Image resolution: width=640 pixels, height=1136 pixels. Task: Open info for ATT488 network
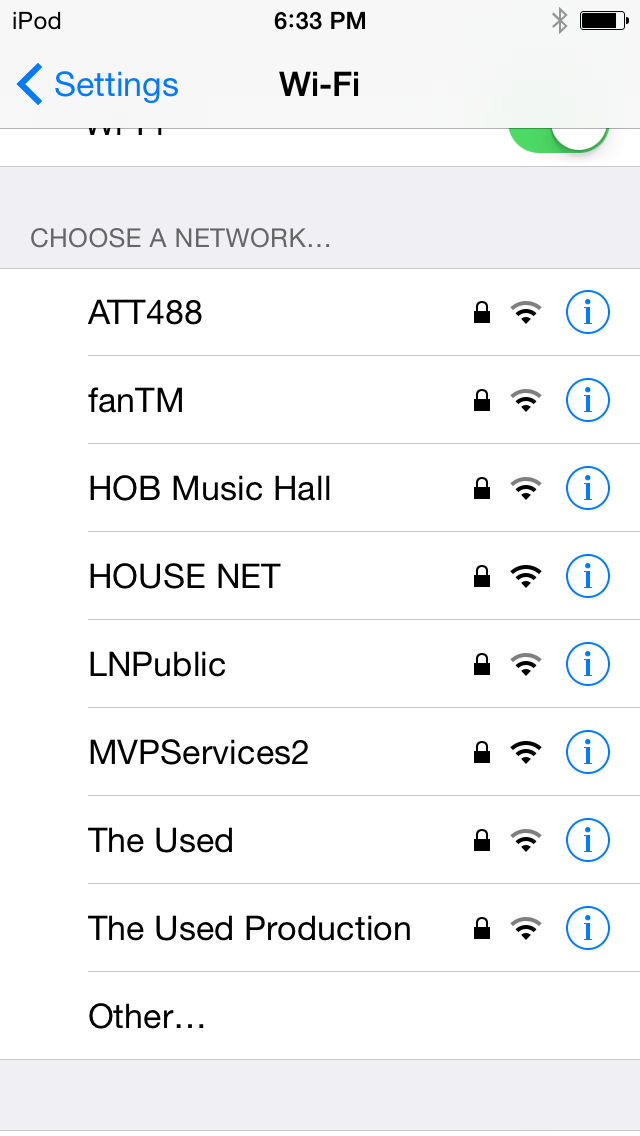point(587,313)
